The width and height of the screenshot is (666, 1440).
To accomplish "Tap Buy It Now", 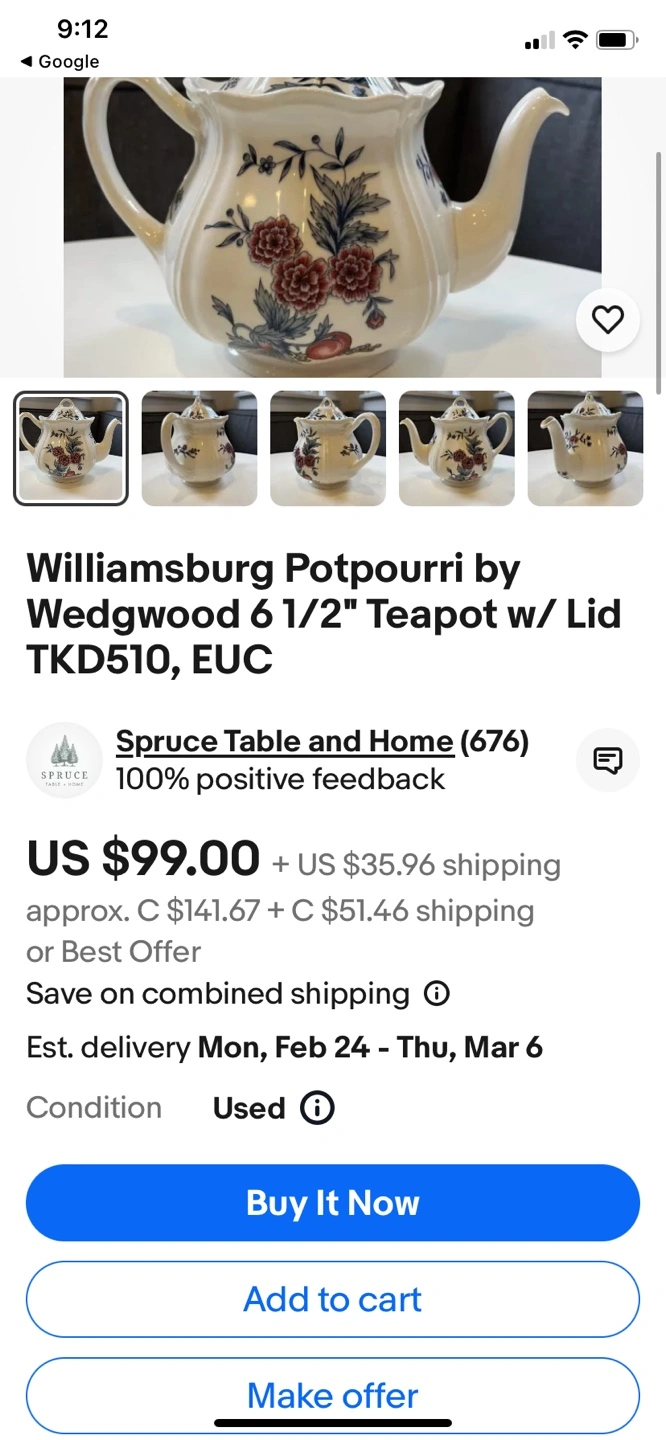I will coord(332,1202).
